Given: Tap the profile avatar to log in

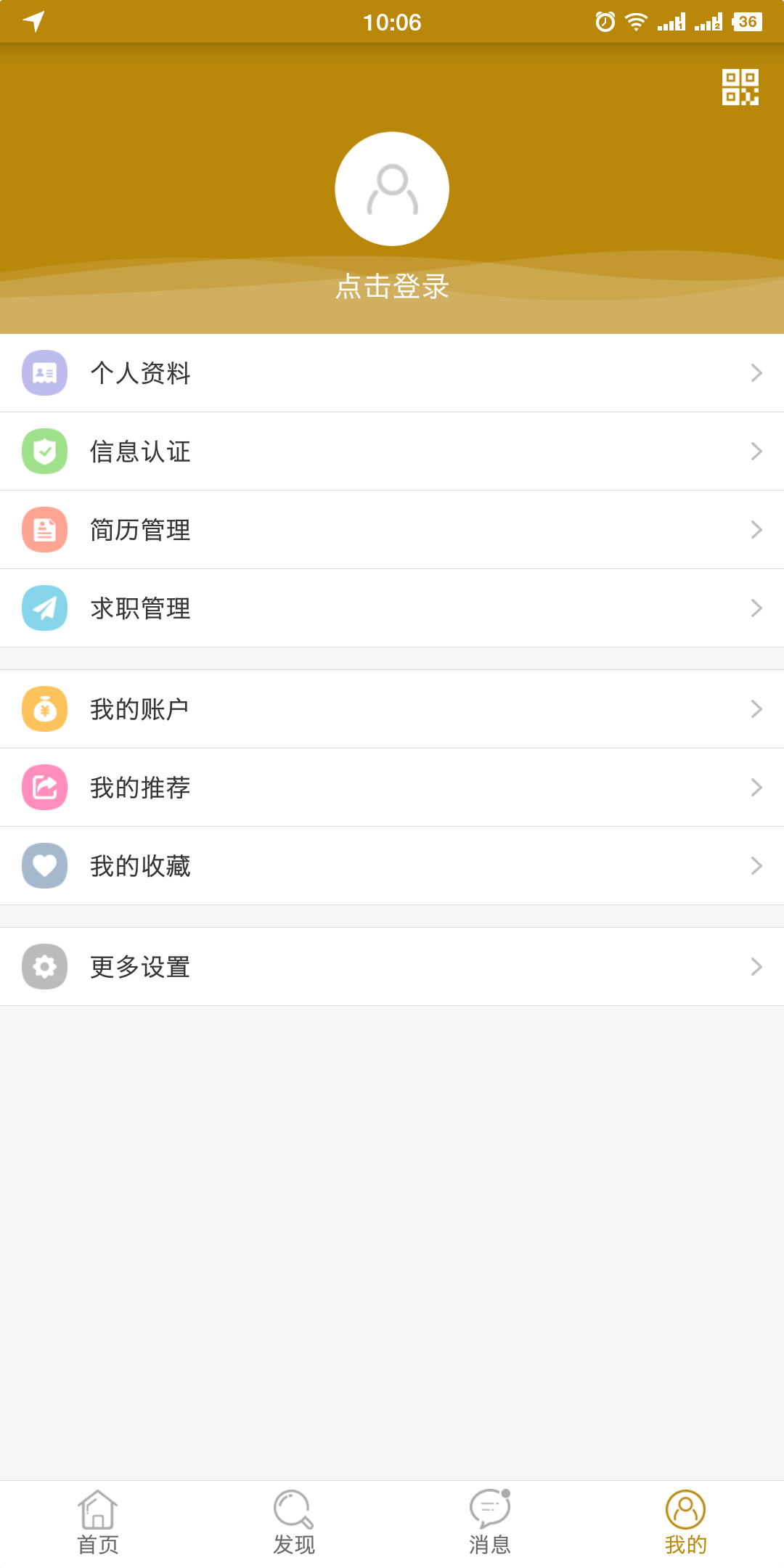Looking at the screenshot, I should pos(392,189).
